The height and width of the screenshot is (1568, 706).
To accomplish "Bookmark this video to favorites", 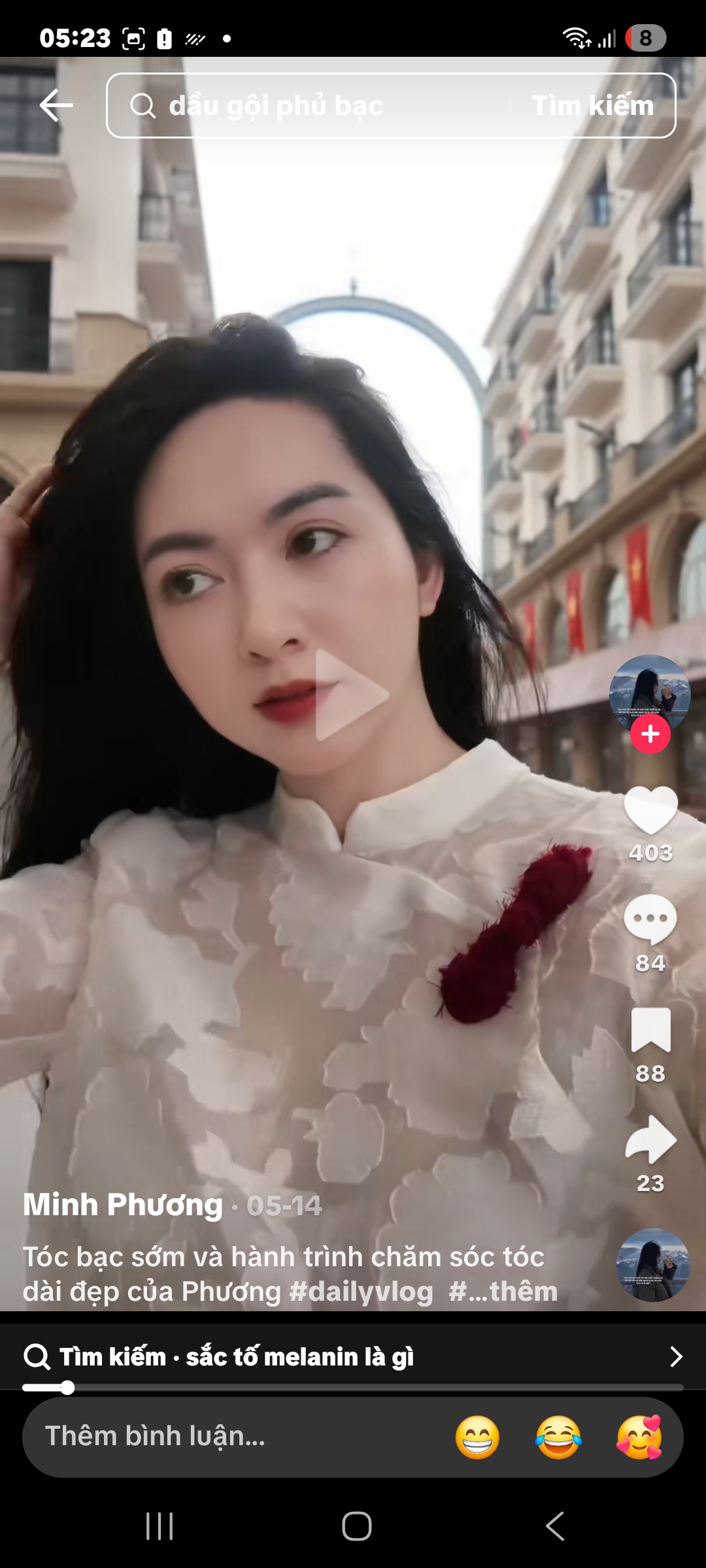I will pyautogui.click(x=650, y=1030).
